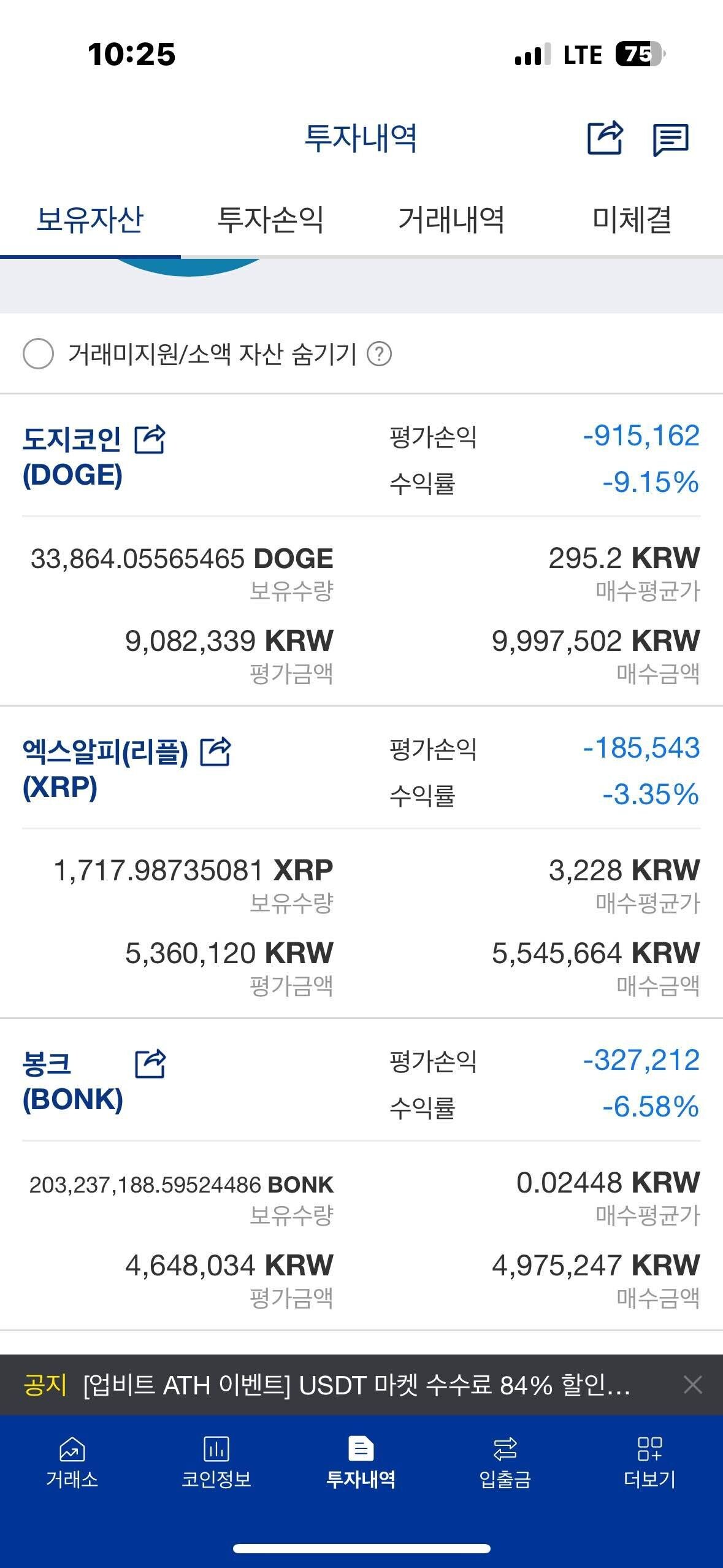Enable 거래미지원/소액 자산 숨기기 toggle
The height and width of the screenshot is (1568, 723).
39,353
